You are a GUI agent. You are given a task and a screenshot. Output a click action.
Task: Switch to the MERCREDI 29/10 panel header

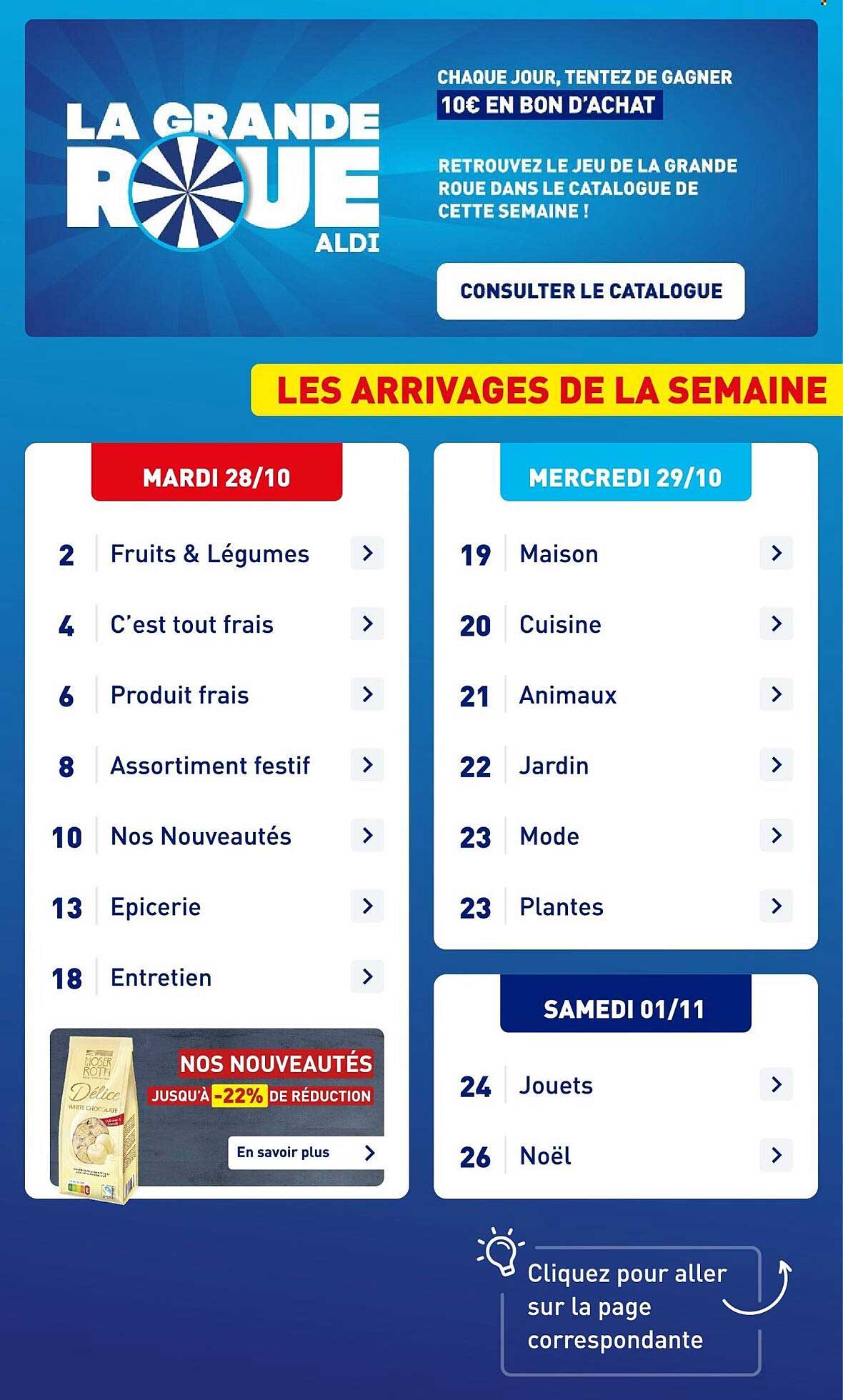tap(625, 475)
